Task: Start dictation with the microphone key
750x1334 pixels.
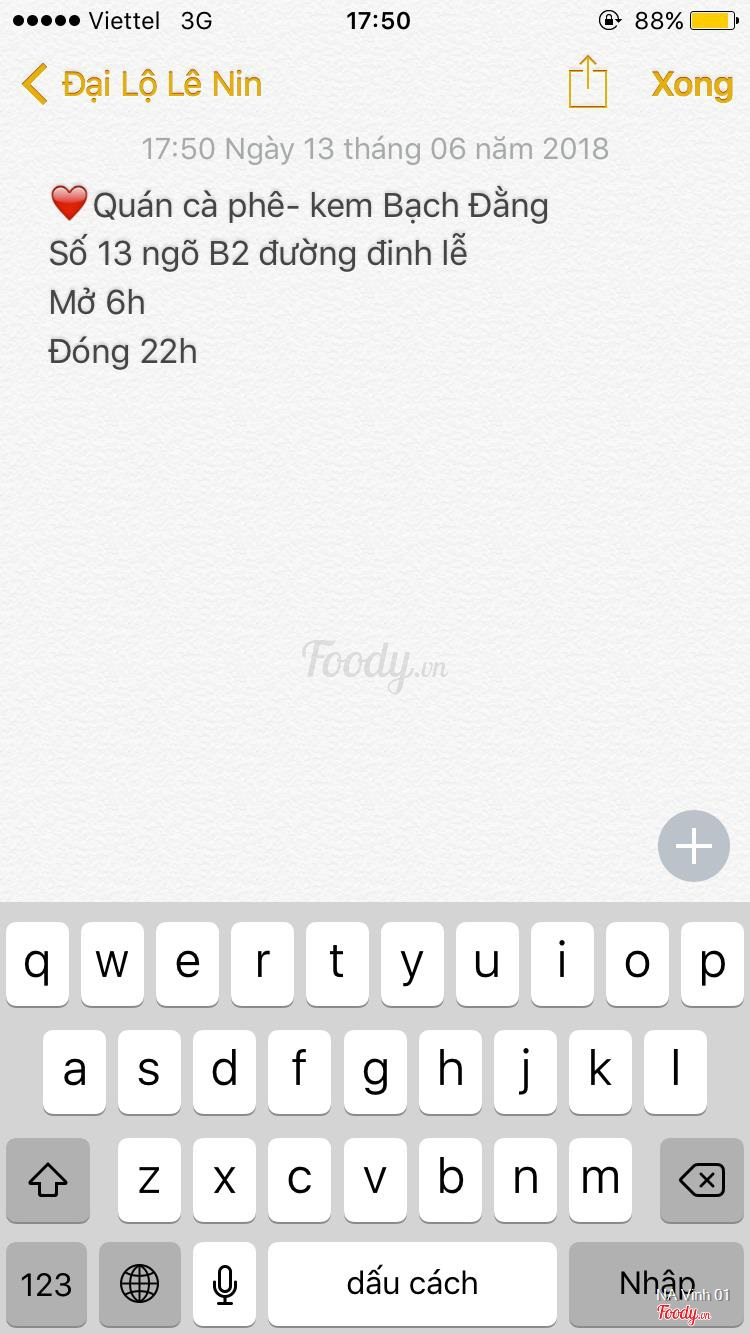Action: pyautogui.click(x=224, y=1284)
